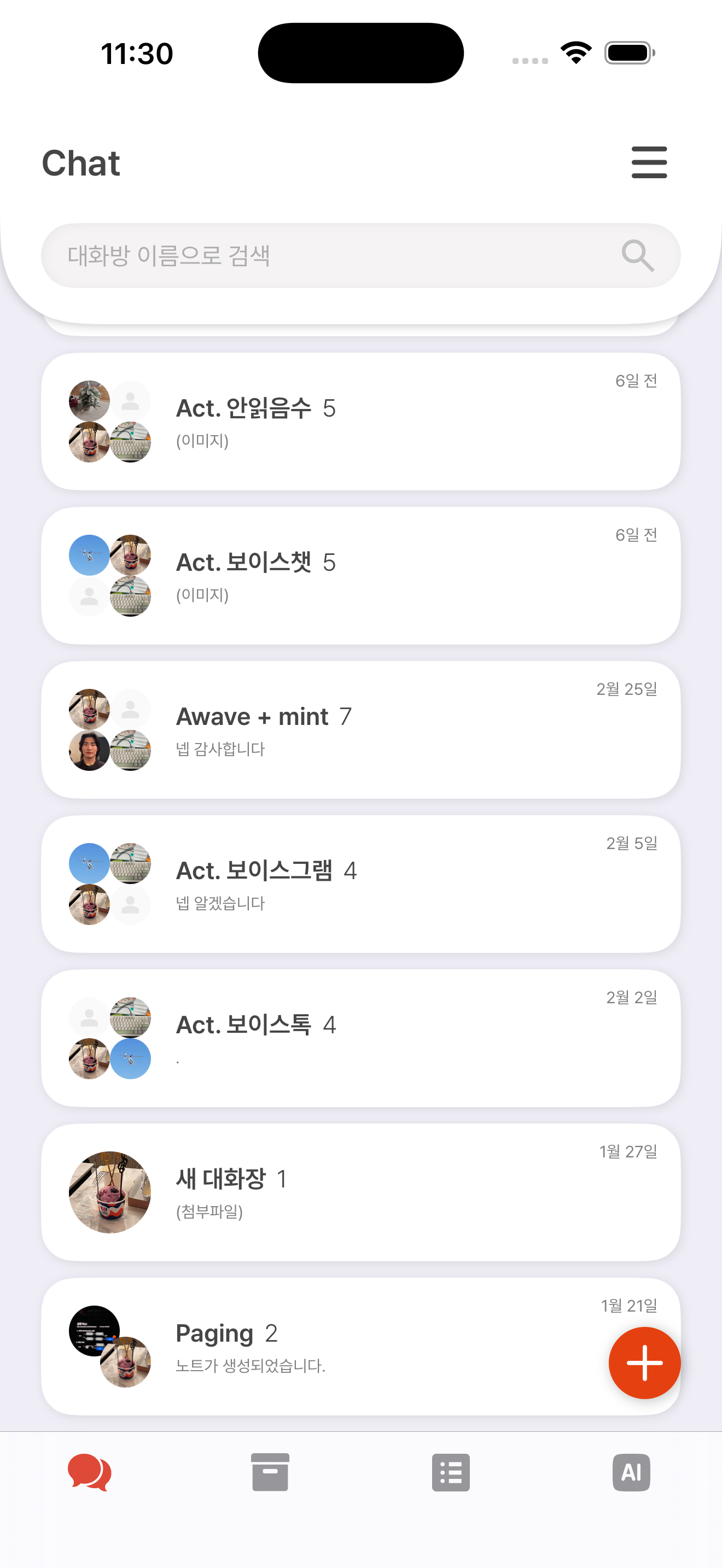Open the Act. 보이스그램 chat room
Viewport: 722px width, 1568px height.
[360, 884]
